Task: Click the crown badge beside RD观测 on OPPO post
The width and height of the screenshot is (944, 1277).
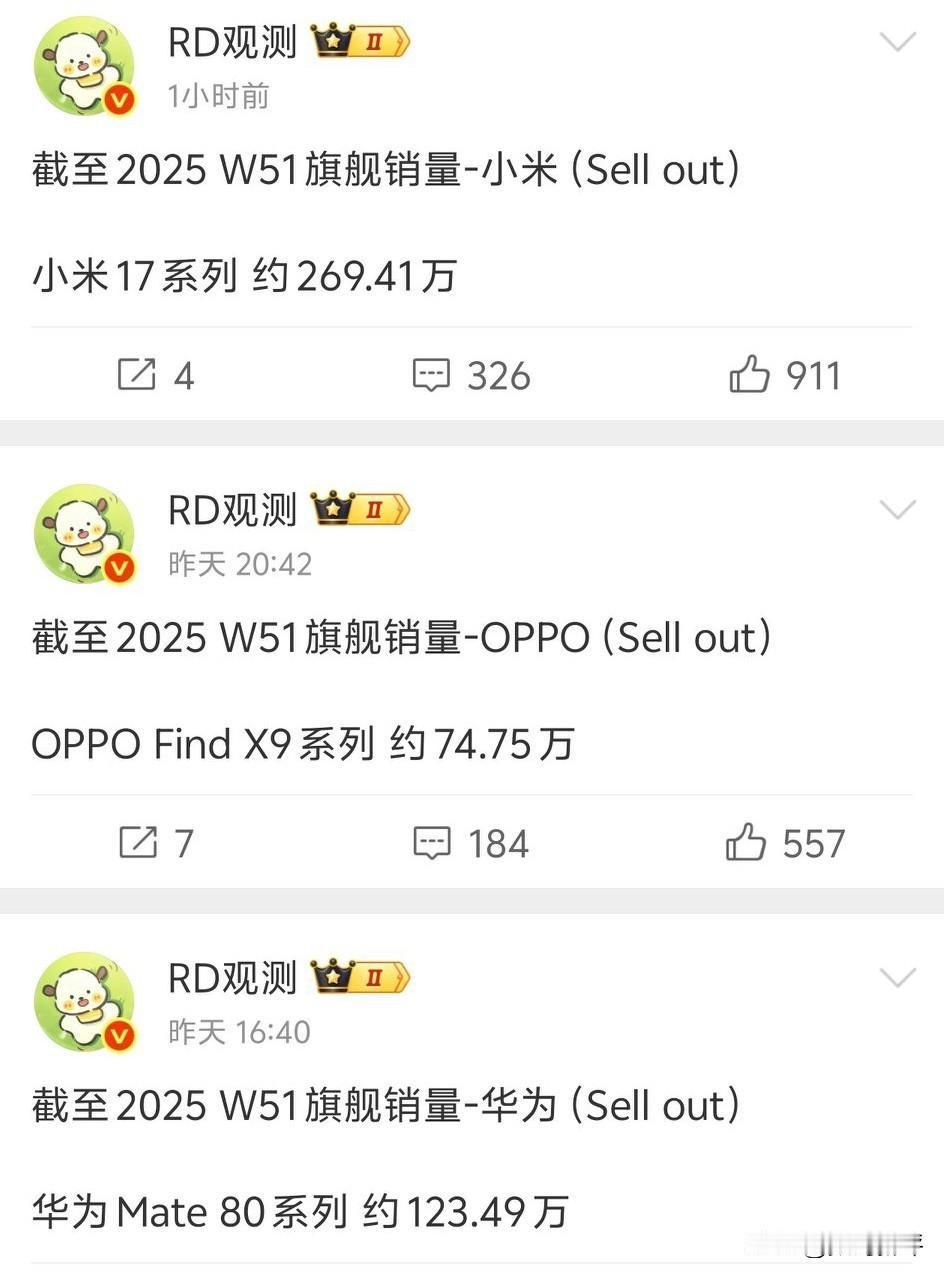Action: 358,509
